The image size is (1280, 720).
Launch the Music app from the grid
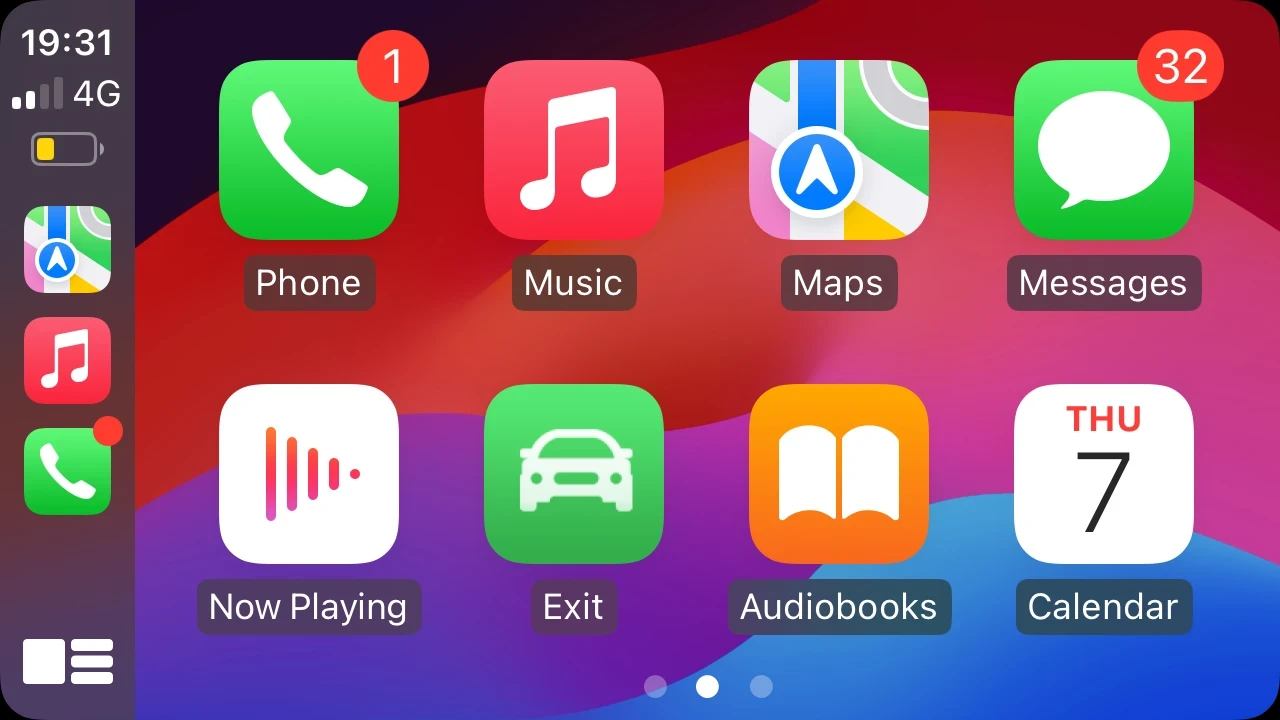point(573,150)
